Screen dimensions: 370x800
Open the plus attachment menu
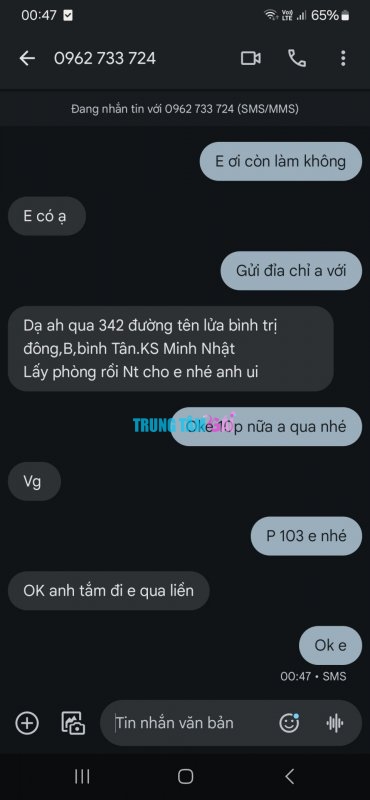pyautogui.click(x=27, y=723)
